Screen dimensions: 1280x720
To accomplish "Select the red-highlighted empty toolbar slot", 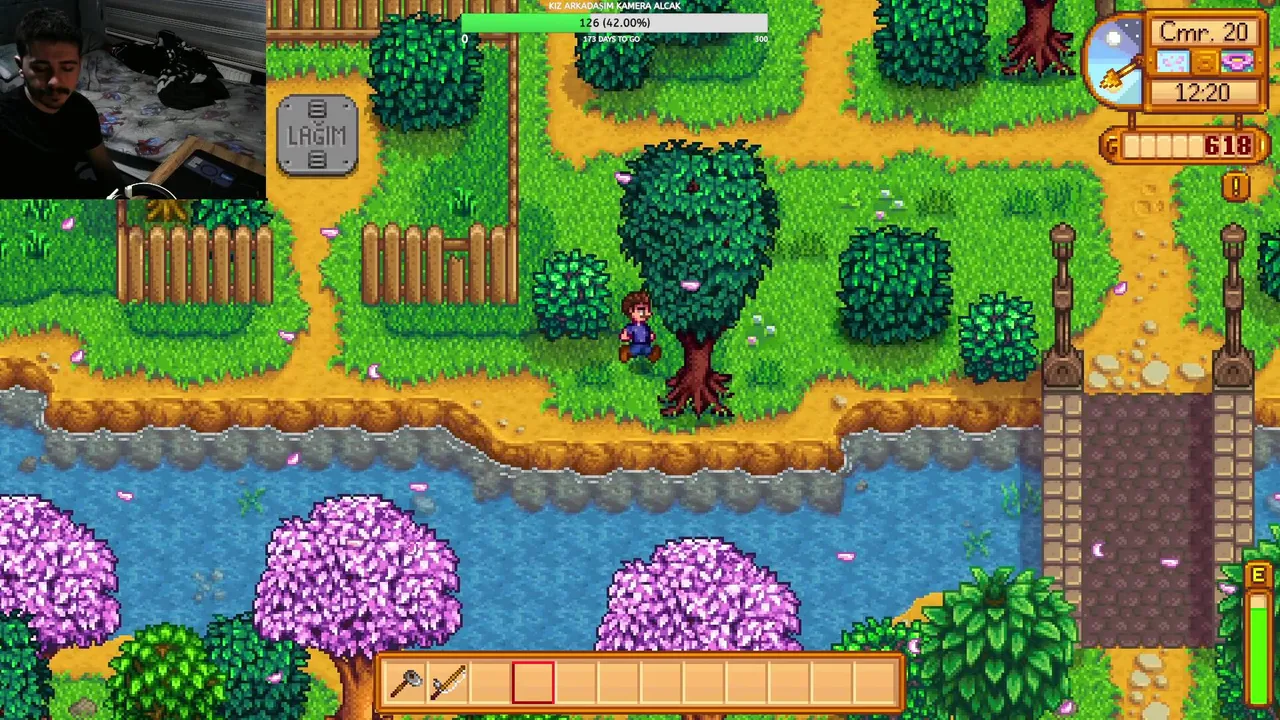I will tap(533, 683).
